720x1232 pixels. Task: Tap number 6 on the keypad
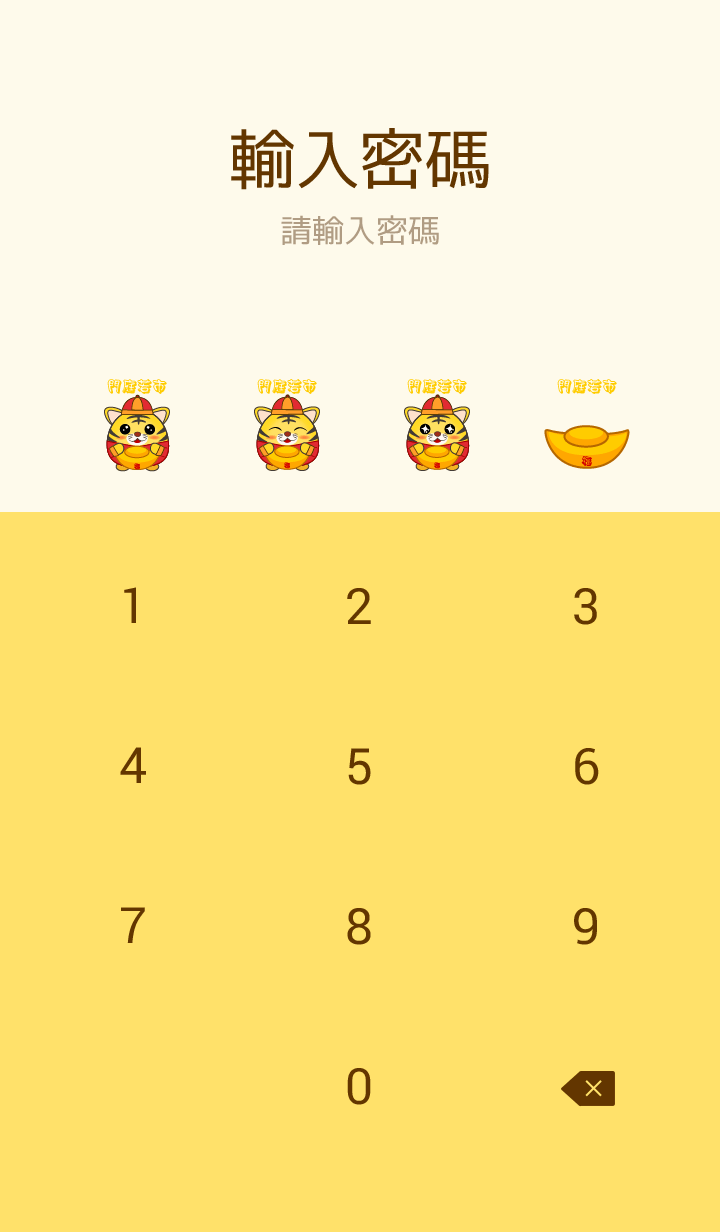pos(586,767)
